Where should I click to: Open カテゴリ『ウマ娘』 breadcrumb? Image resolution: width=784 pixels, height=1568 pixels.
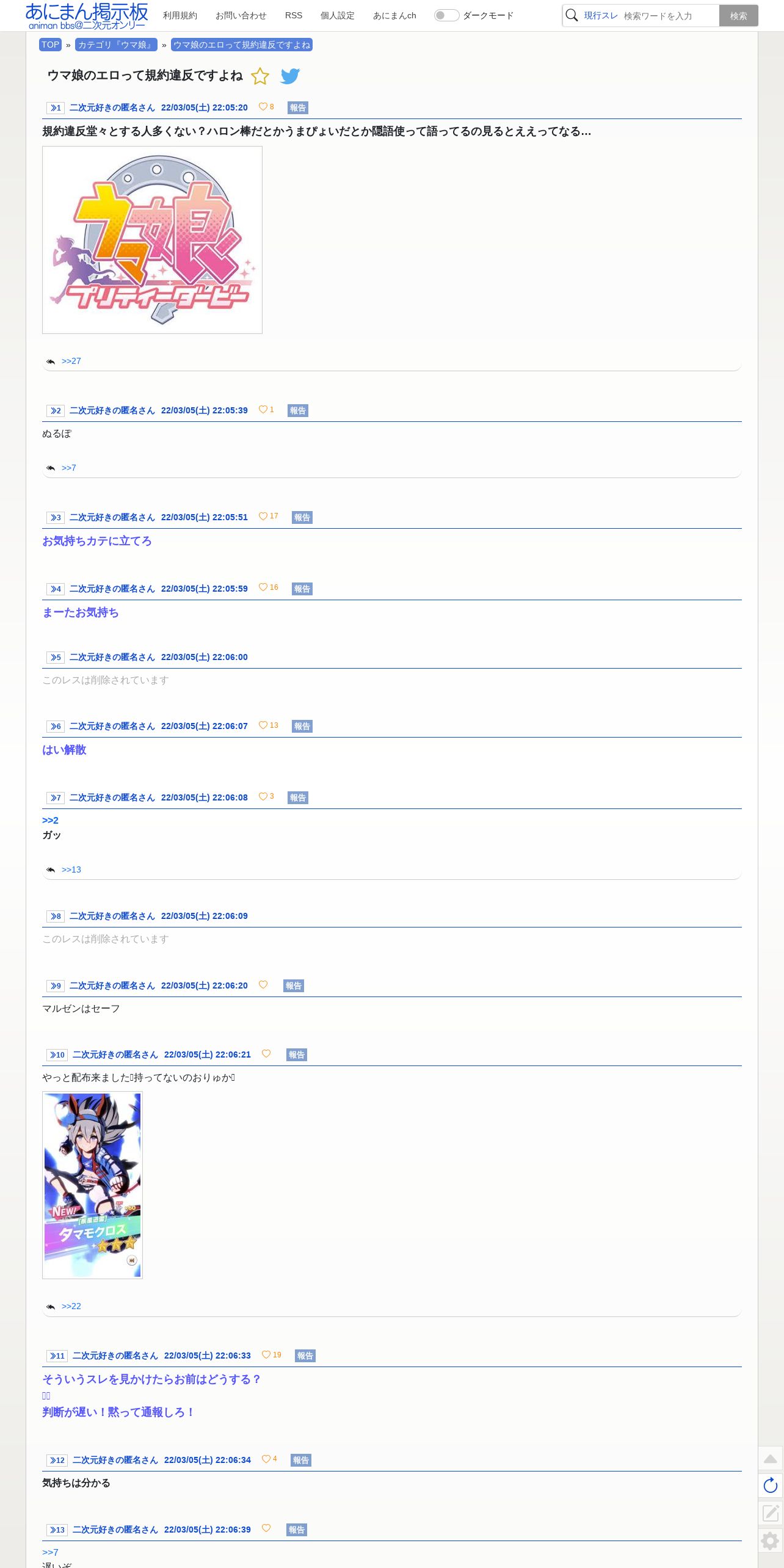pos(116,45)
